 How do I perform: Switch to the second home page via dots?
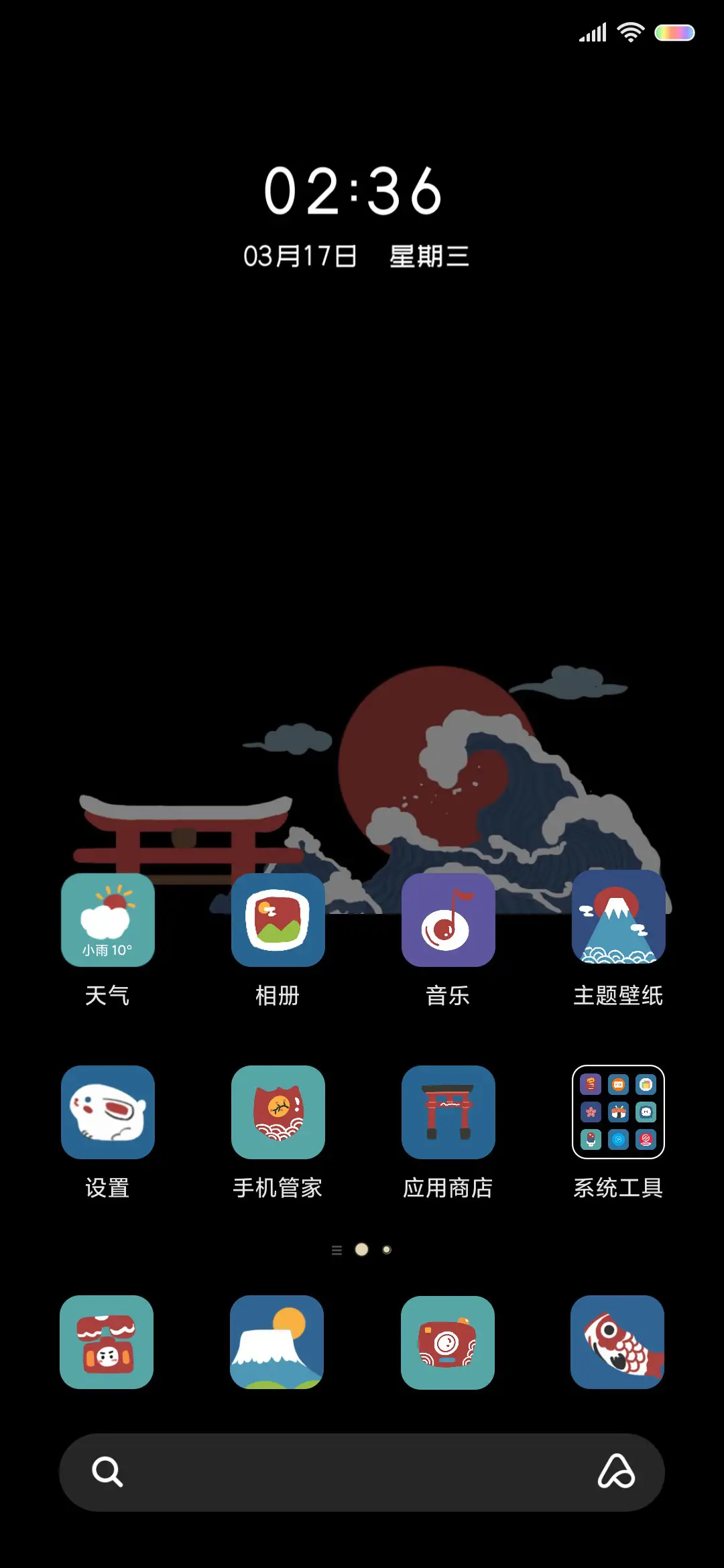pos(385,1249)
